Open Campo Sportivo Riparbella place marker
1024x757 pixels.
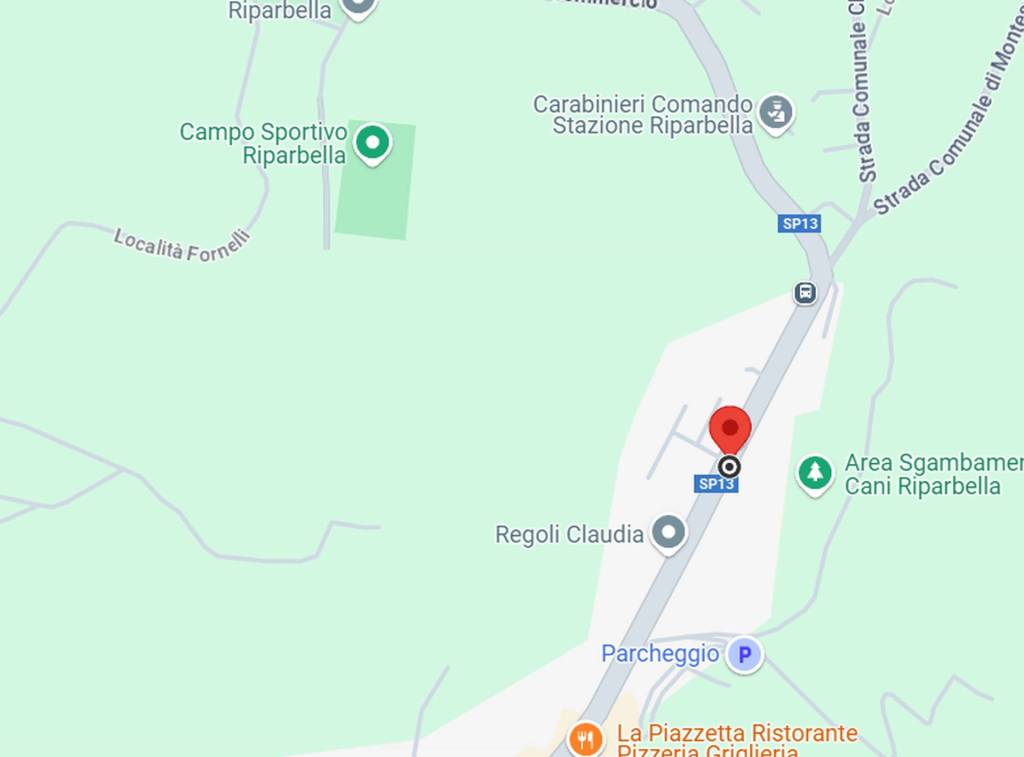pos(373,144)
